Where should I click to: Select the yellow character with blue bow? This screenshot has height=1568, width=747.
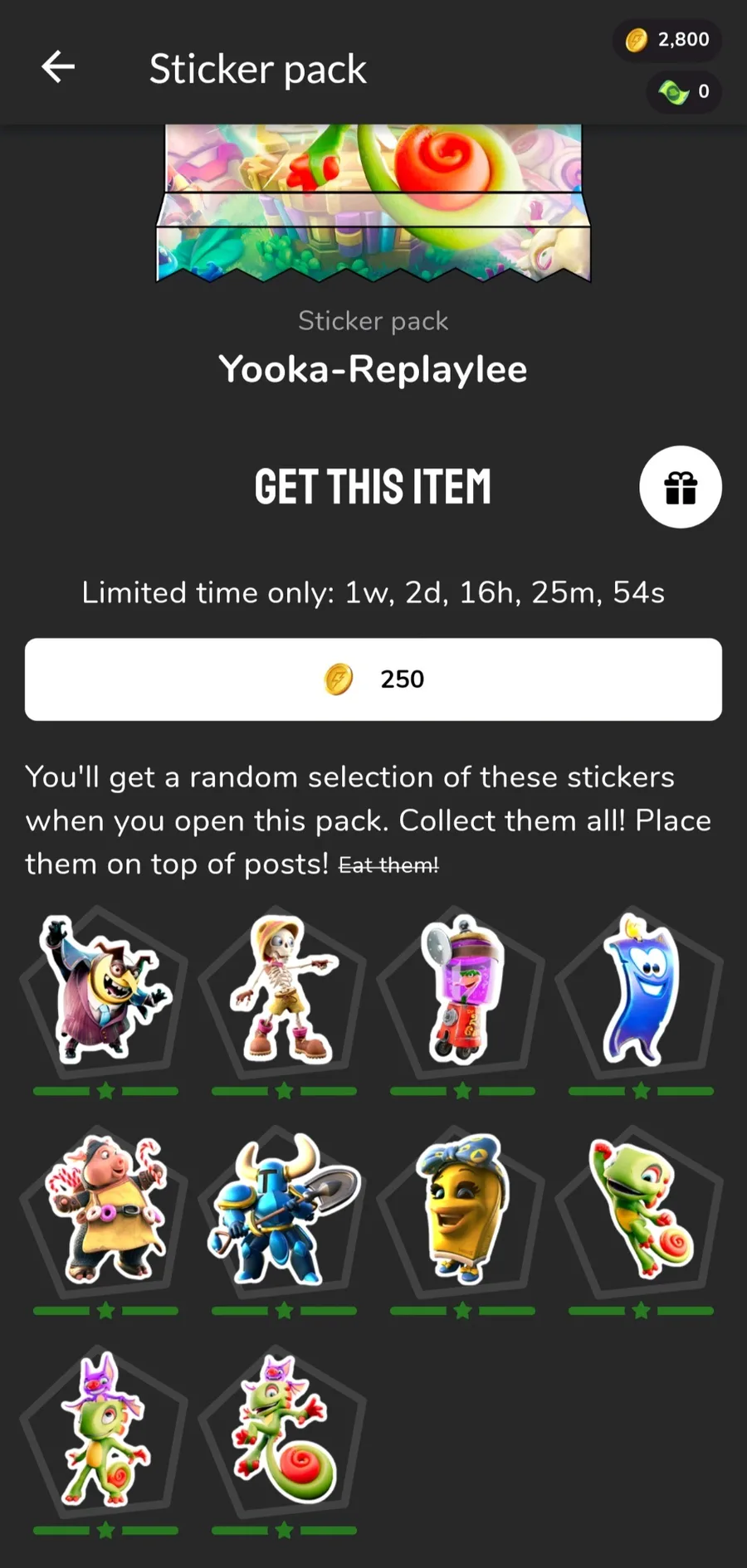pyautogui.click(x=461, y=1210)
